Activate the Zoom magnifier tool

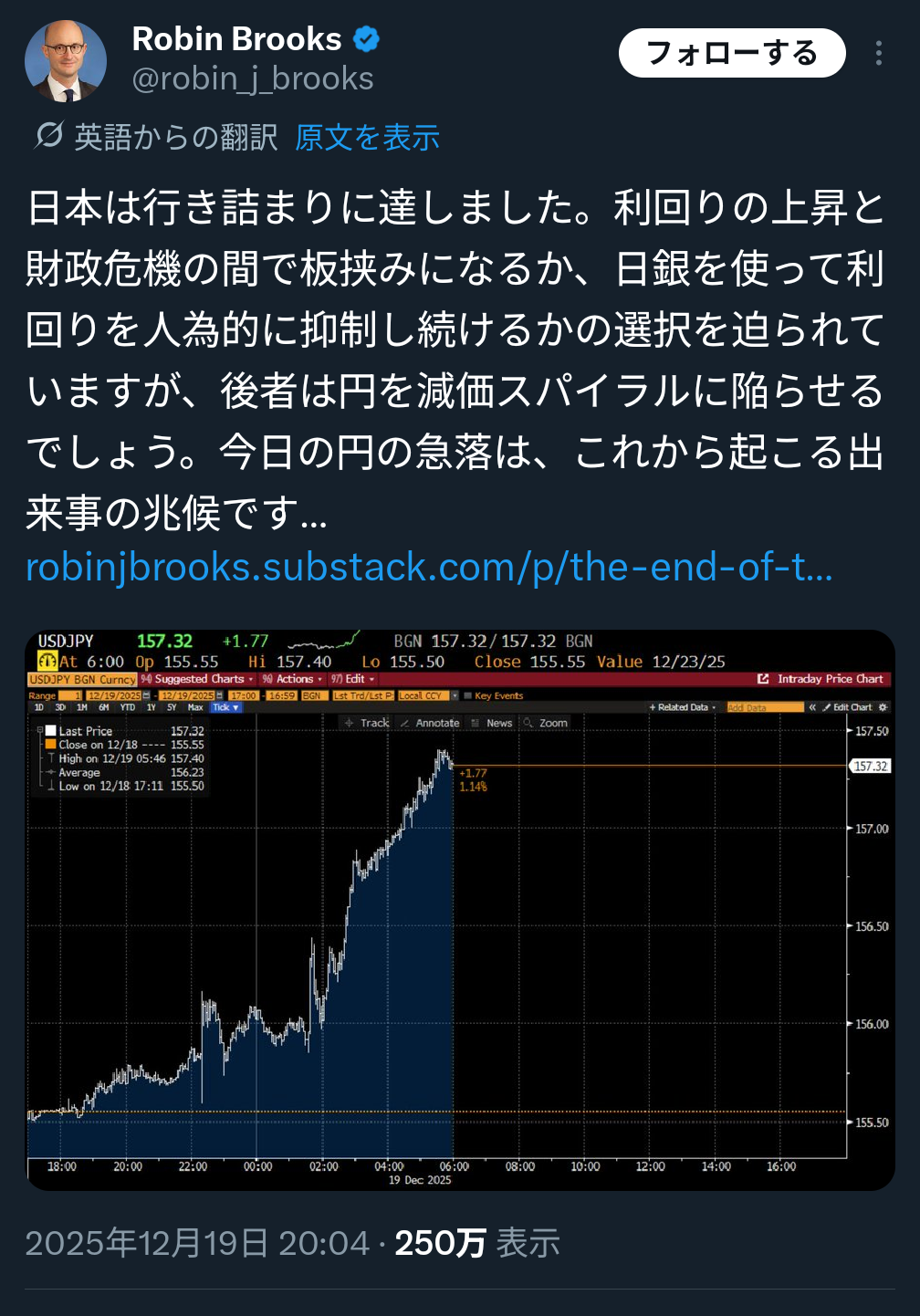coord(548,723)
